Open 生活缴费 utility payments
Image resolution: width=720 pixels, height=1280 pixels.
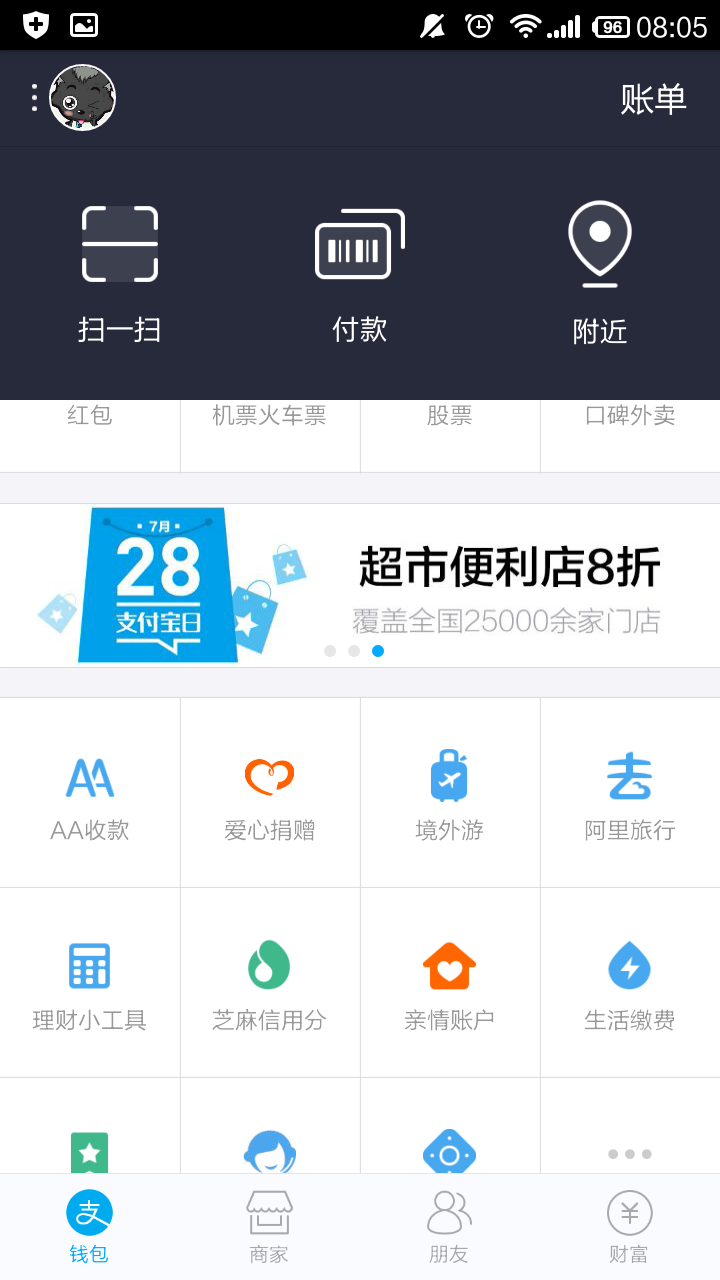[630, 982]
